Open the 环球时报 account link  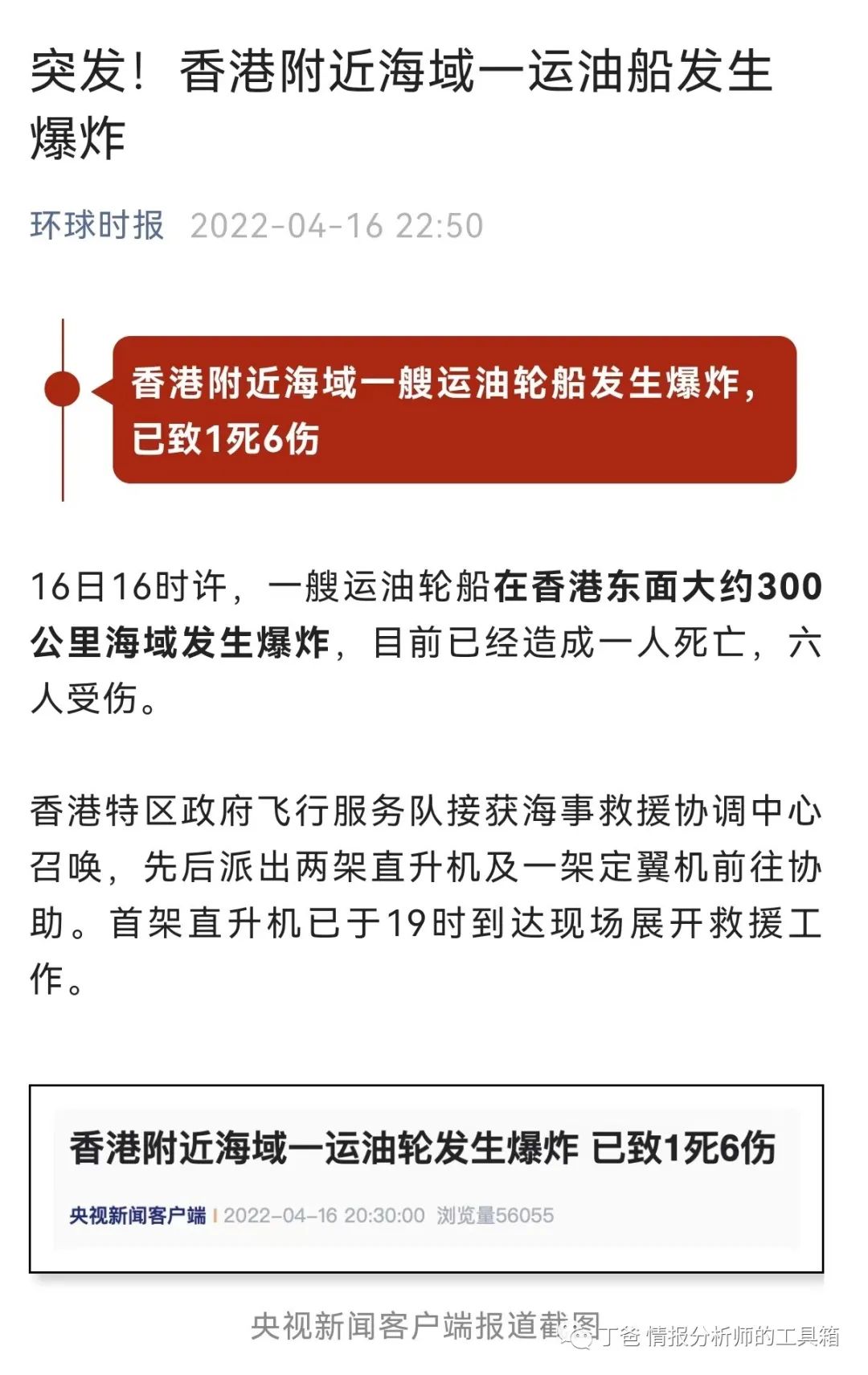(97, 225)
